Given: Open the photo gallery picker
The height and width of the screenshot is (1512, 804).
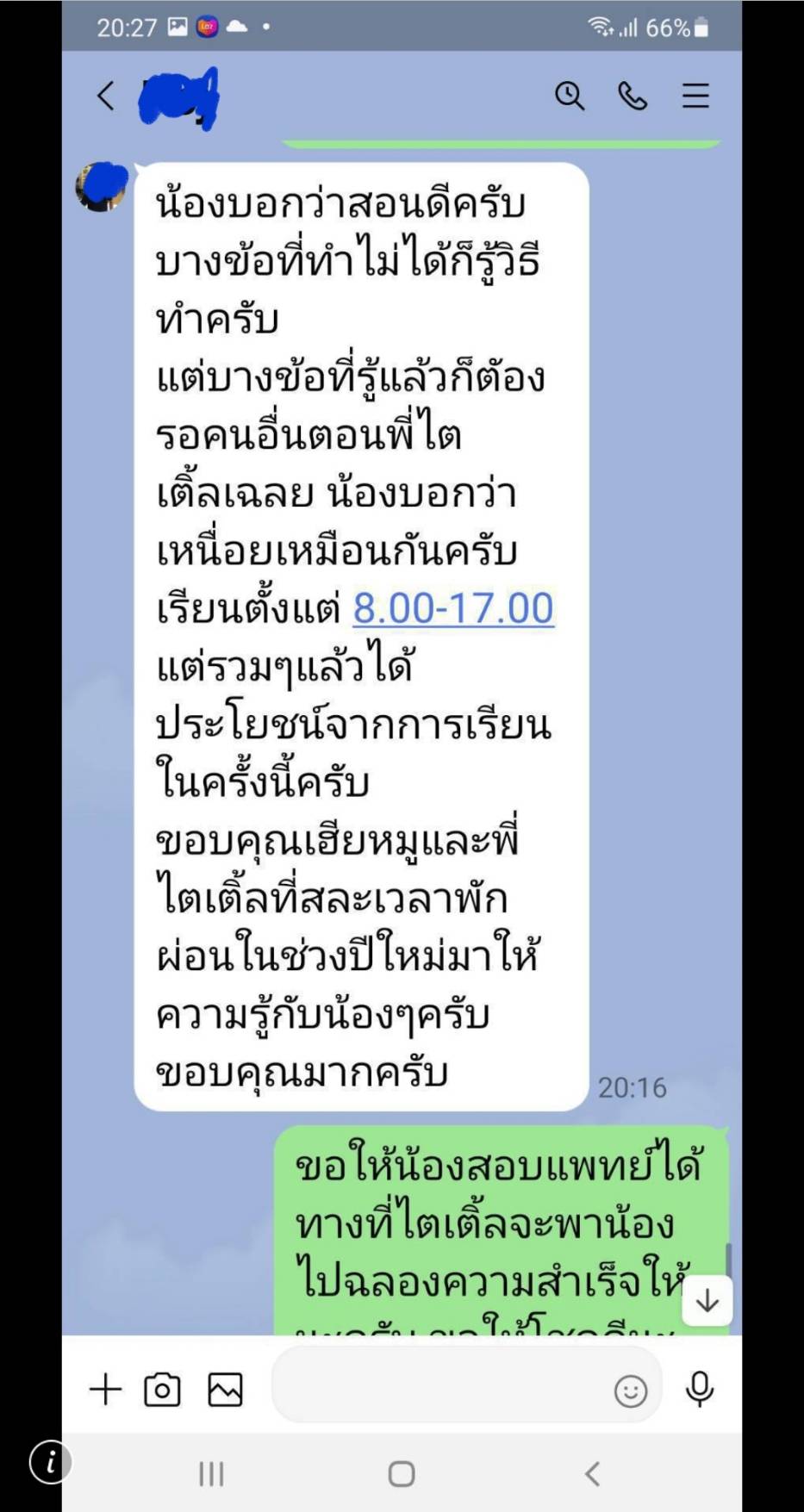Looking at the screenshot, I should (225, 1390).
